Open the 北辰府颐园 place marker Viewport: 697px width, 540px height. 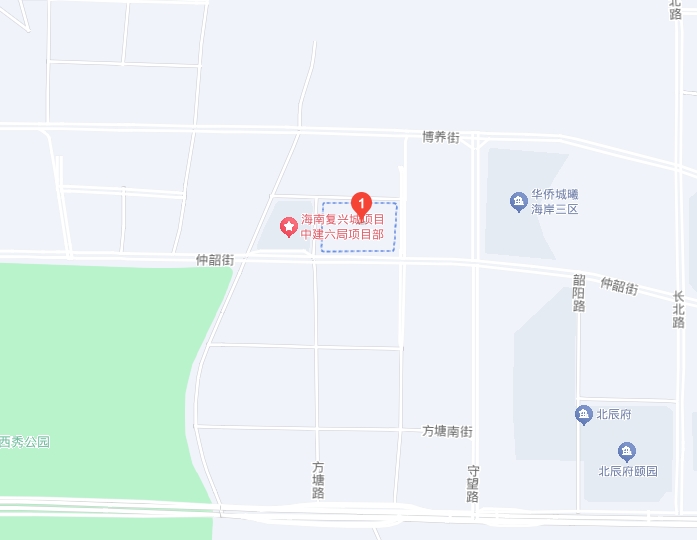click(x=632, y=452)
